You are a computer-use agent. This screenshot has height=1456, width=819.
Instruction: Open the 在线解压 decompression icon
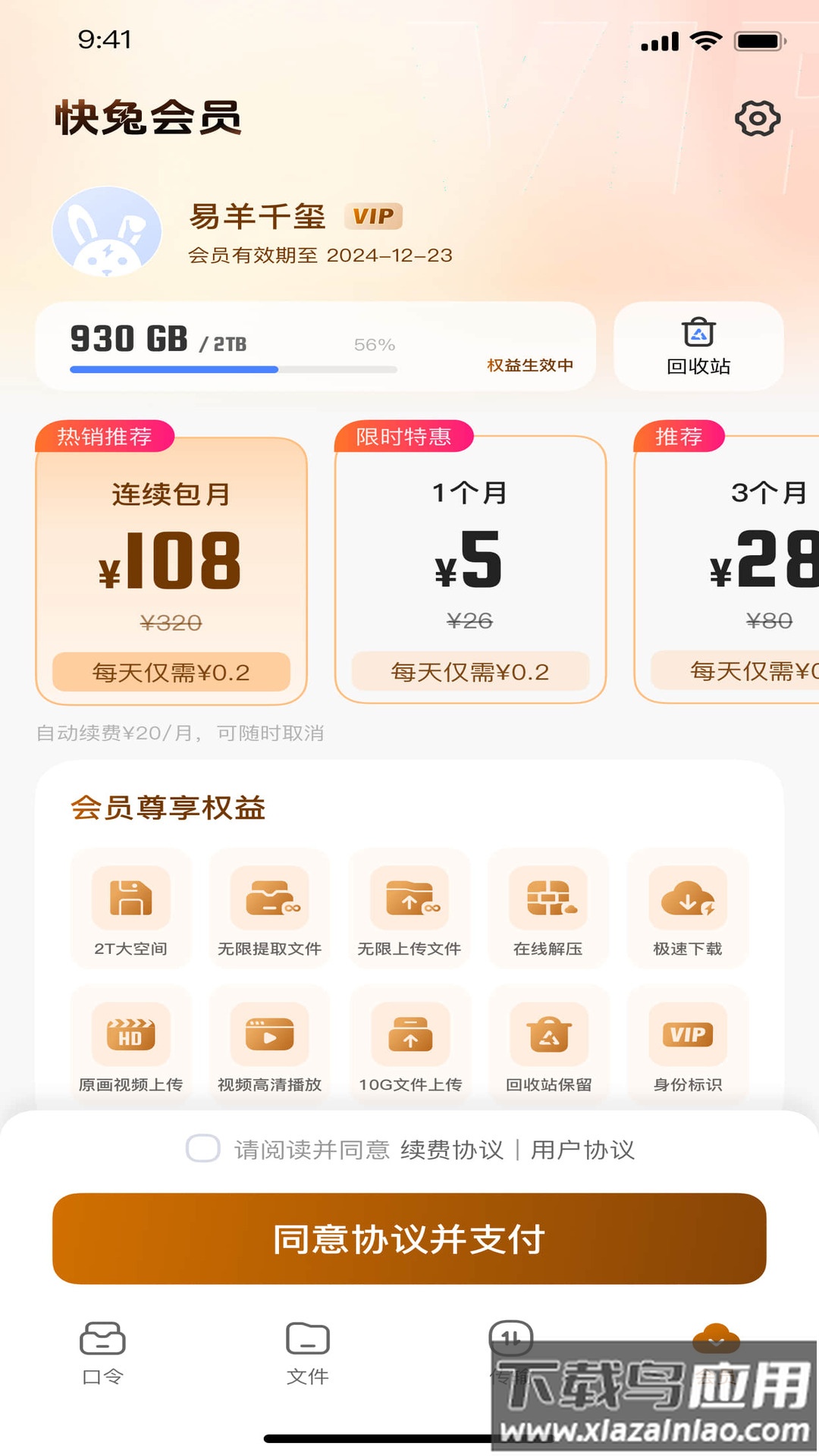548,902
